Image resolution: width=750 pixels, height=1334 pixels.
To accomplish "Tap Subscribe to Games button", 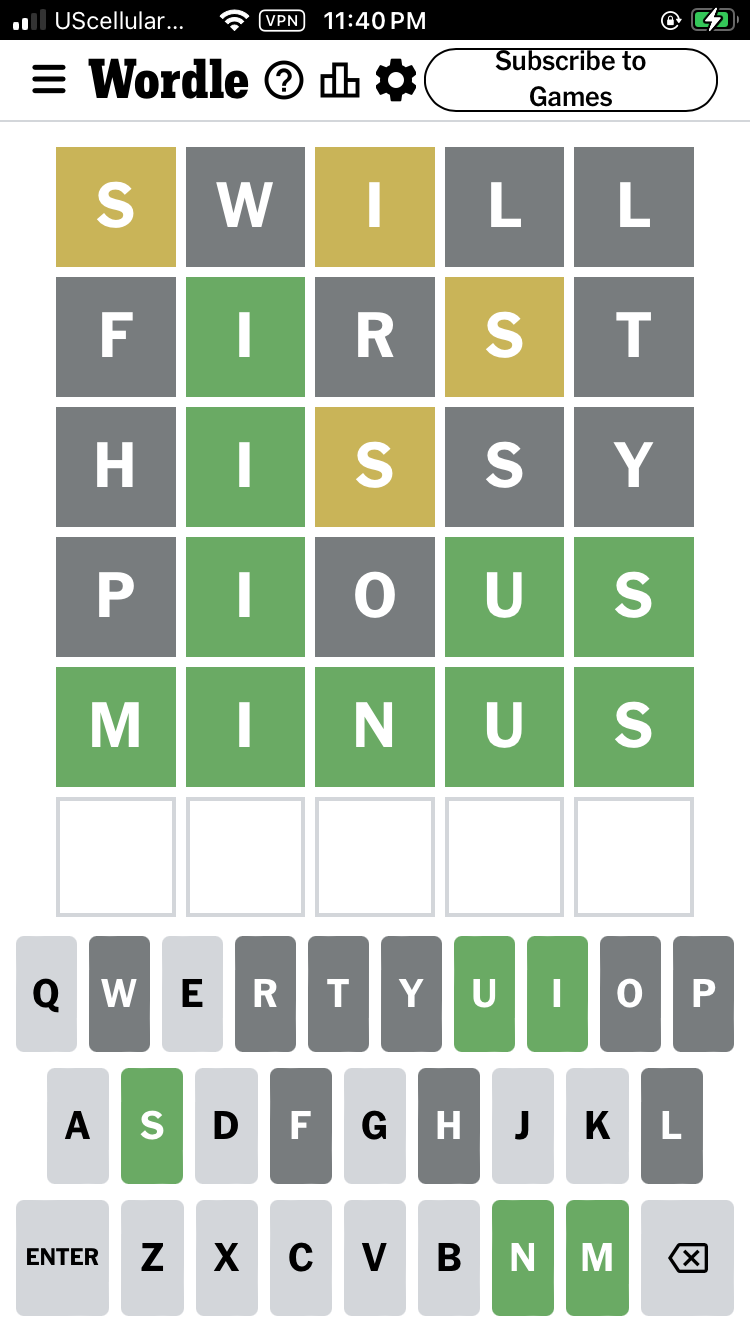I will pos(571,79).
